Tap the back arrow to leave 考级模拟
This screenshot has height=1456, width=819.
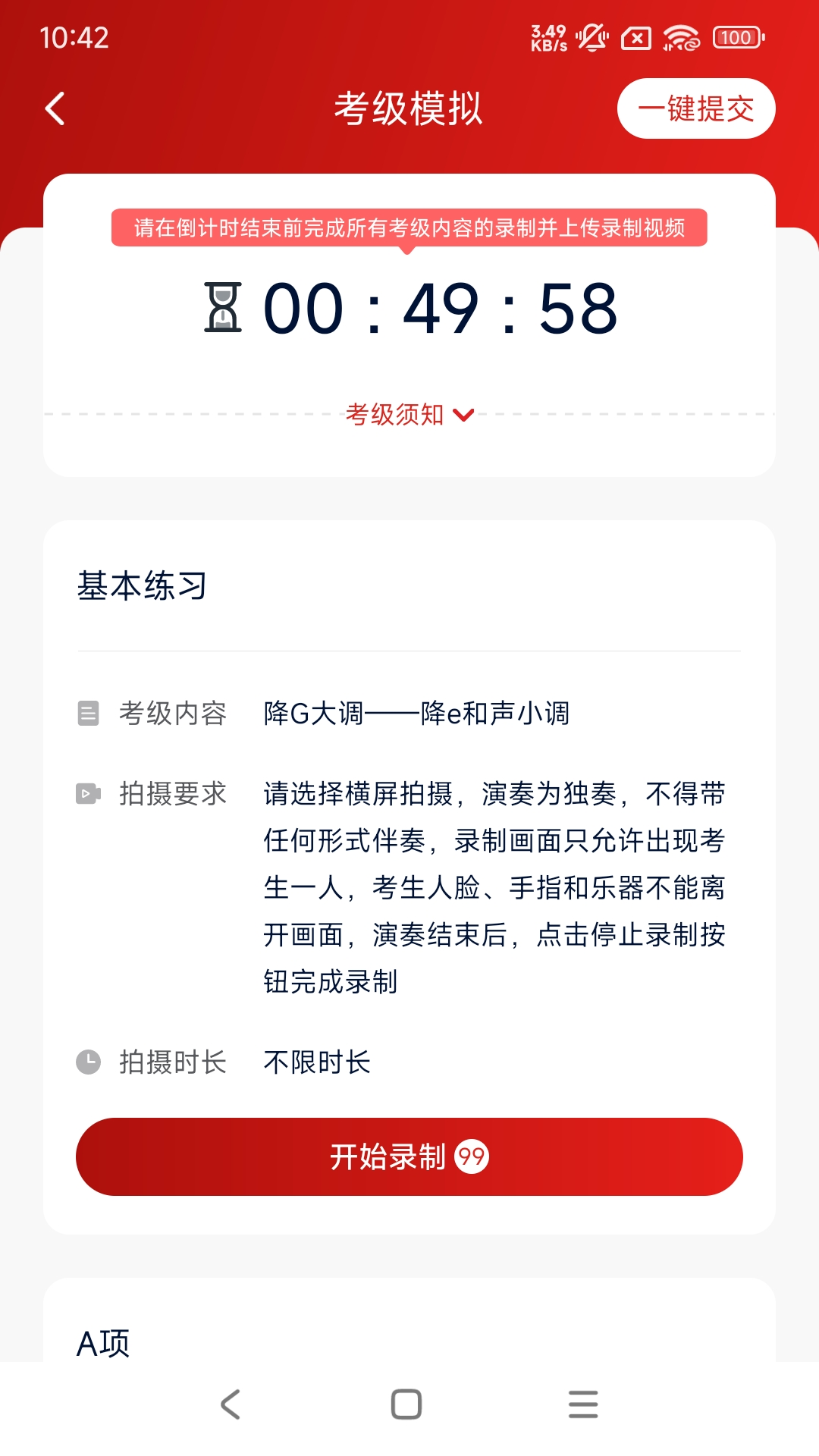(55, 108)
